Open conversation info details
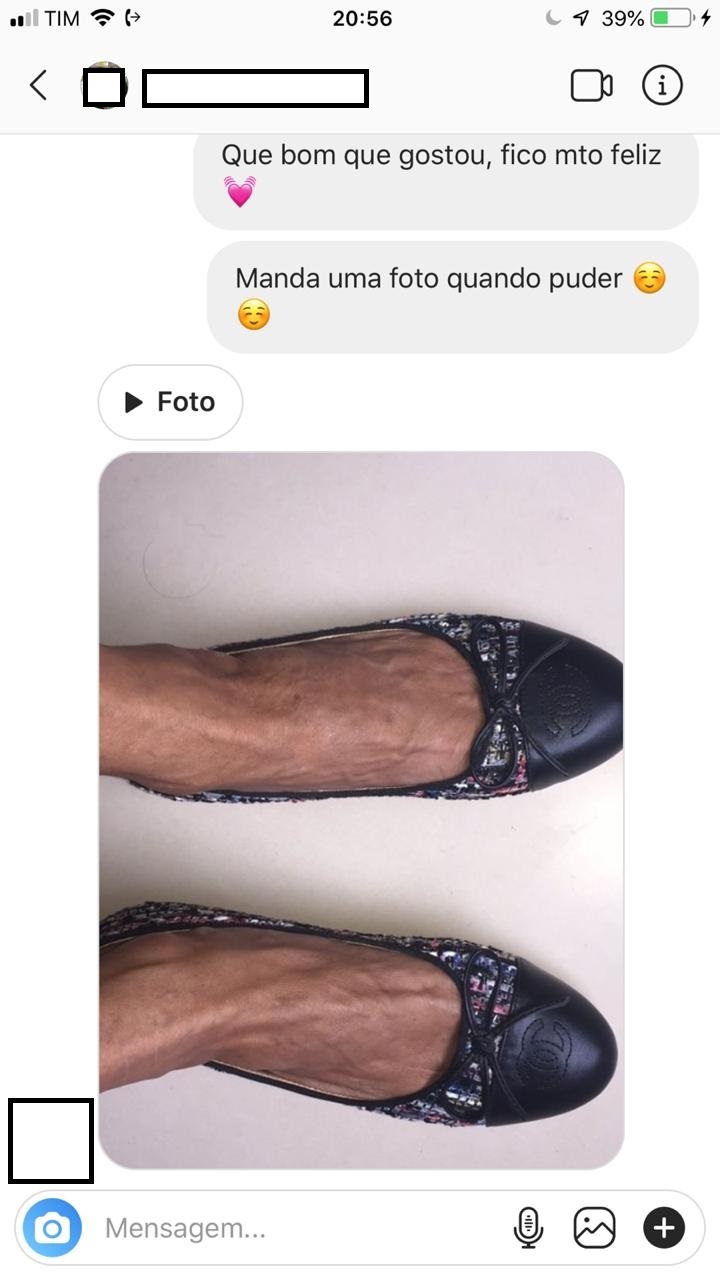Image resolution: width=720 pixels, height=1280 pixels. pos(662,86)
